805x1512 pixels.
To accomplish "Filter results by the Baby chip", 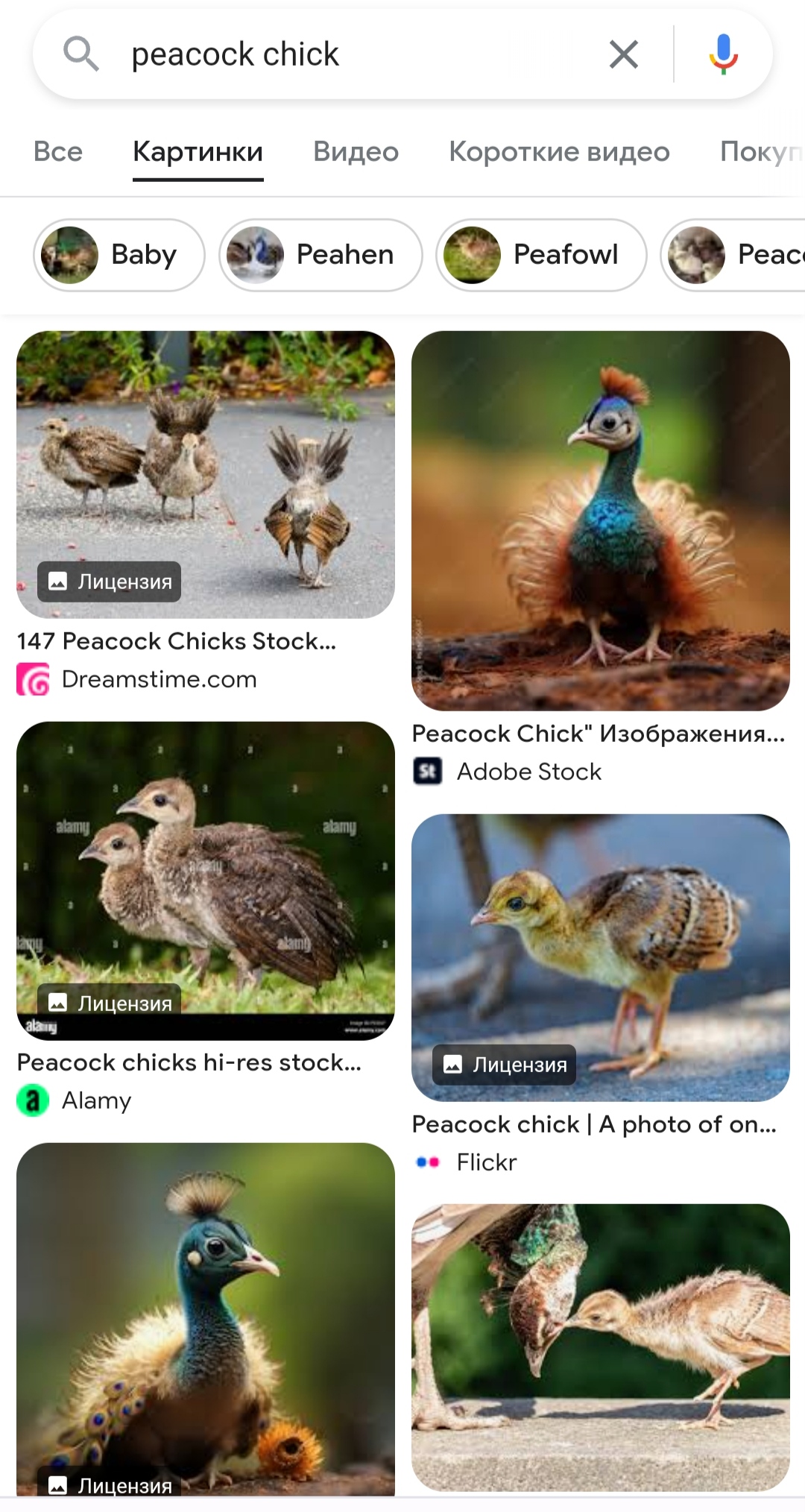I will (x=119, y=255).
